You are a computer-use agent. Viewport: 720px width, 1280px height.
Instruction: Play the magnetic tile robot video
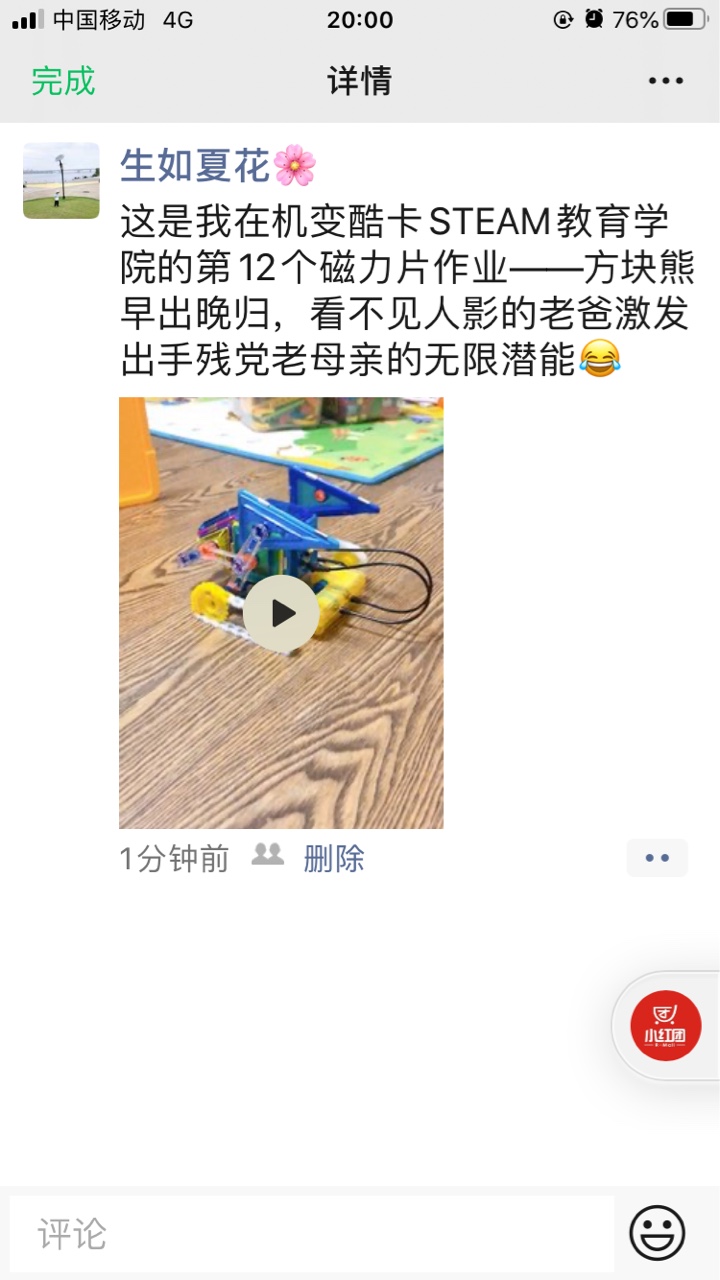tap(281, 613)
